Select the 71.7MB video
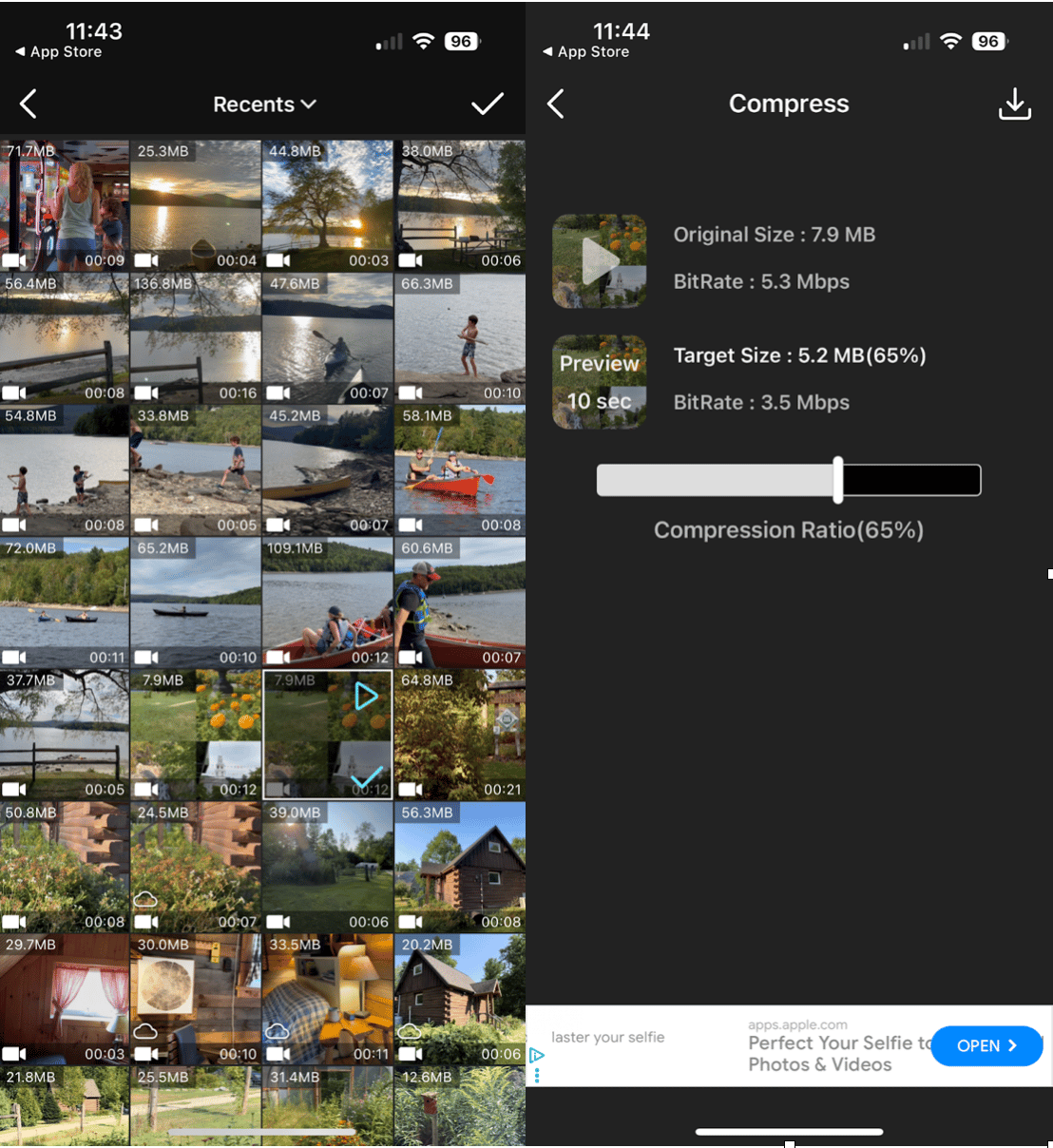Image resolution: width=1053 pixels, height=1148 pixels. (x=65, y=205)
